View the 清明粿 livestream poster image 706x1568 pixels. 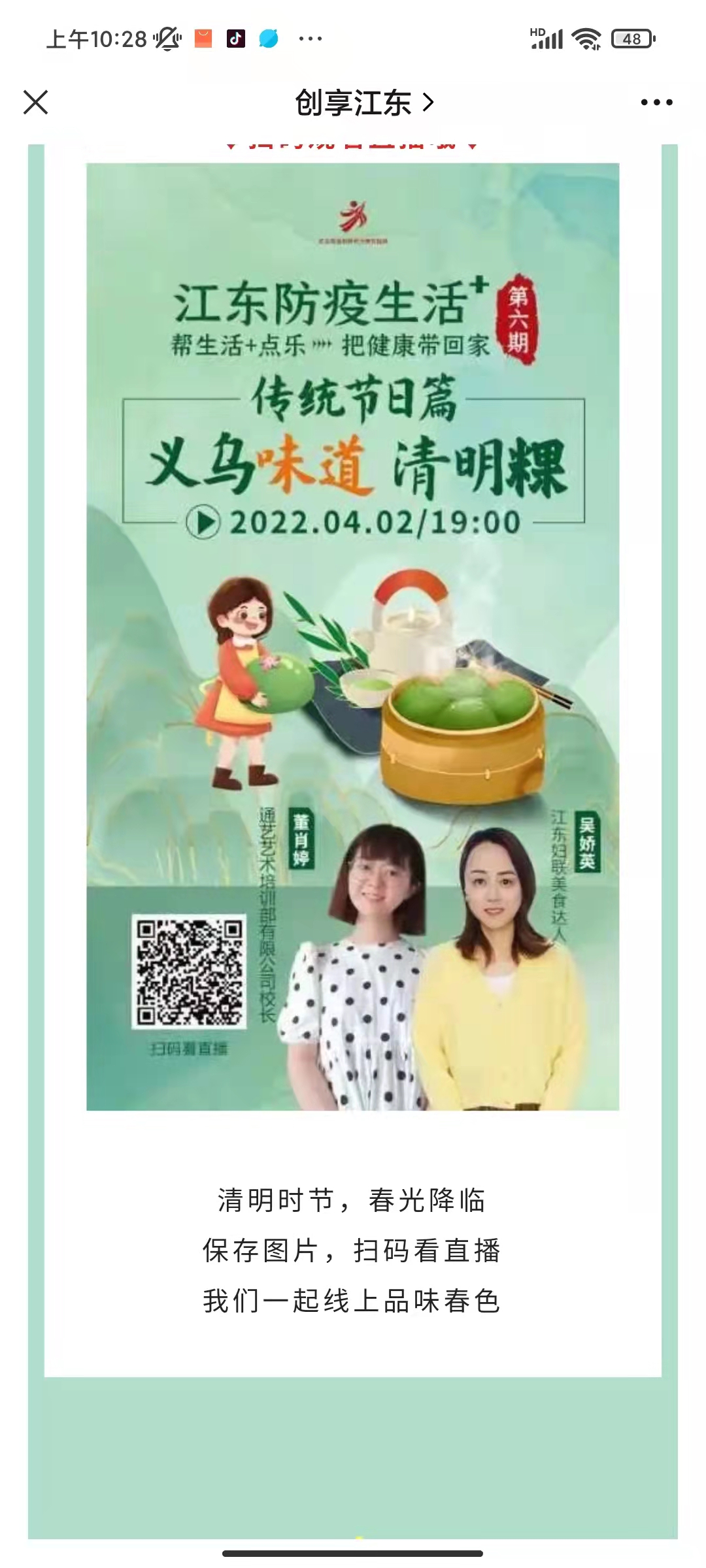353,636
